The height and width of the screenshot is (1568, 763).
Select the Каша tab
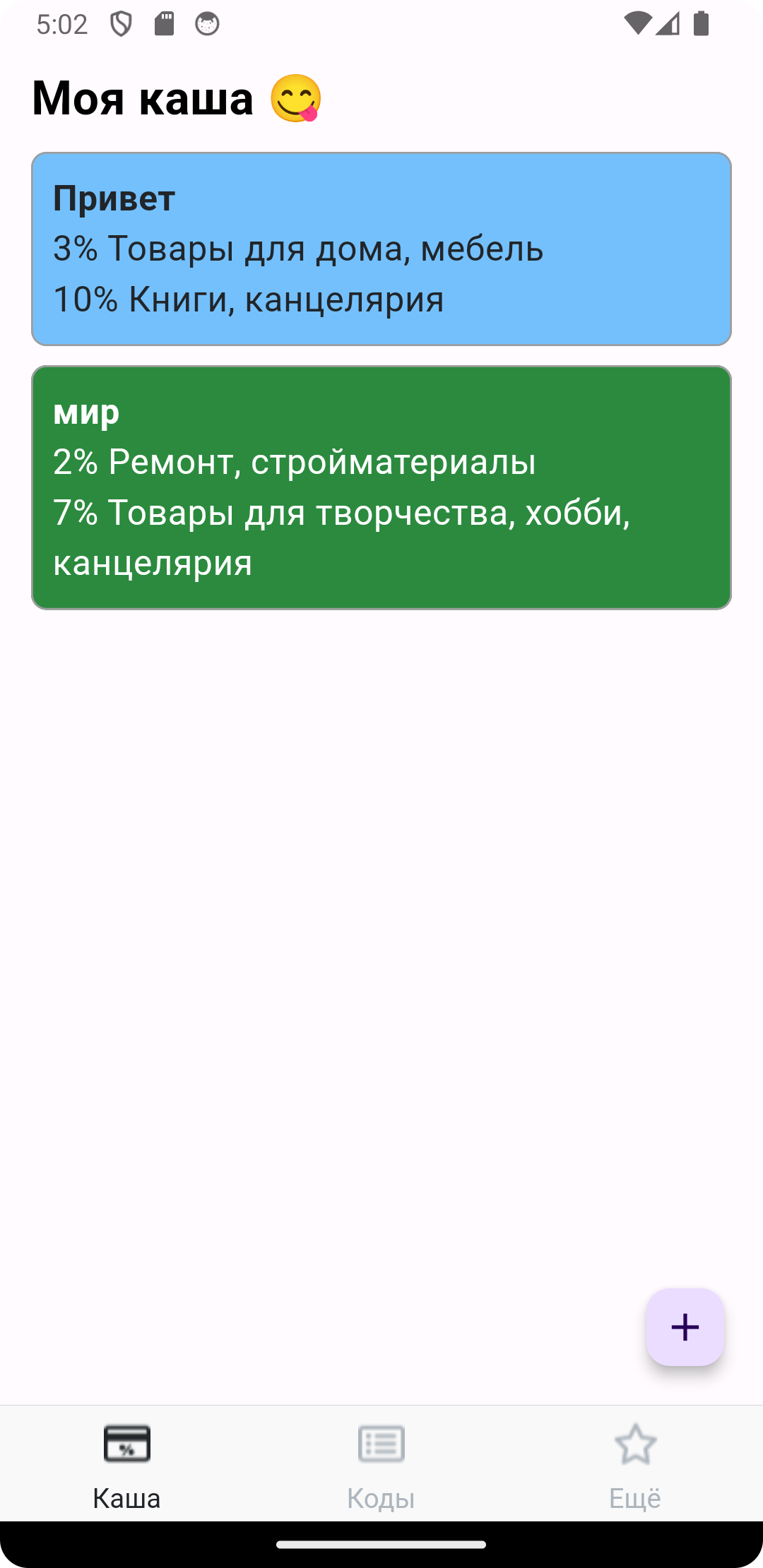(127, 1465)
